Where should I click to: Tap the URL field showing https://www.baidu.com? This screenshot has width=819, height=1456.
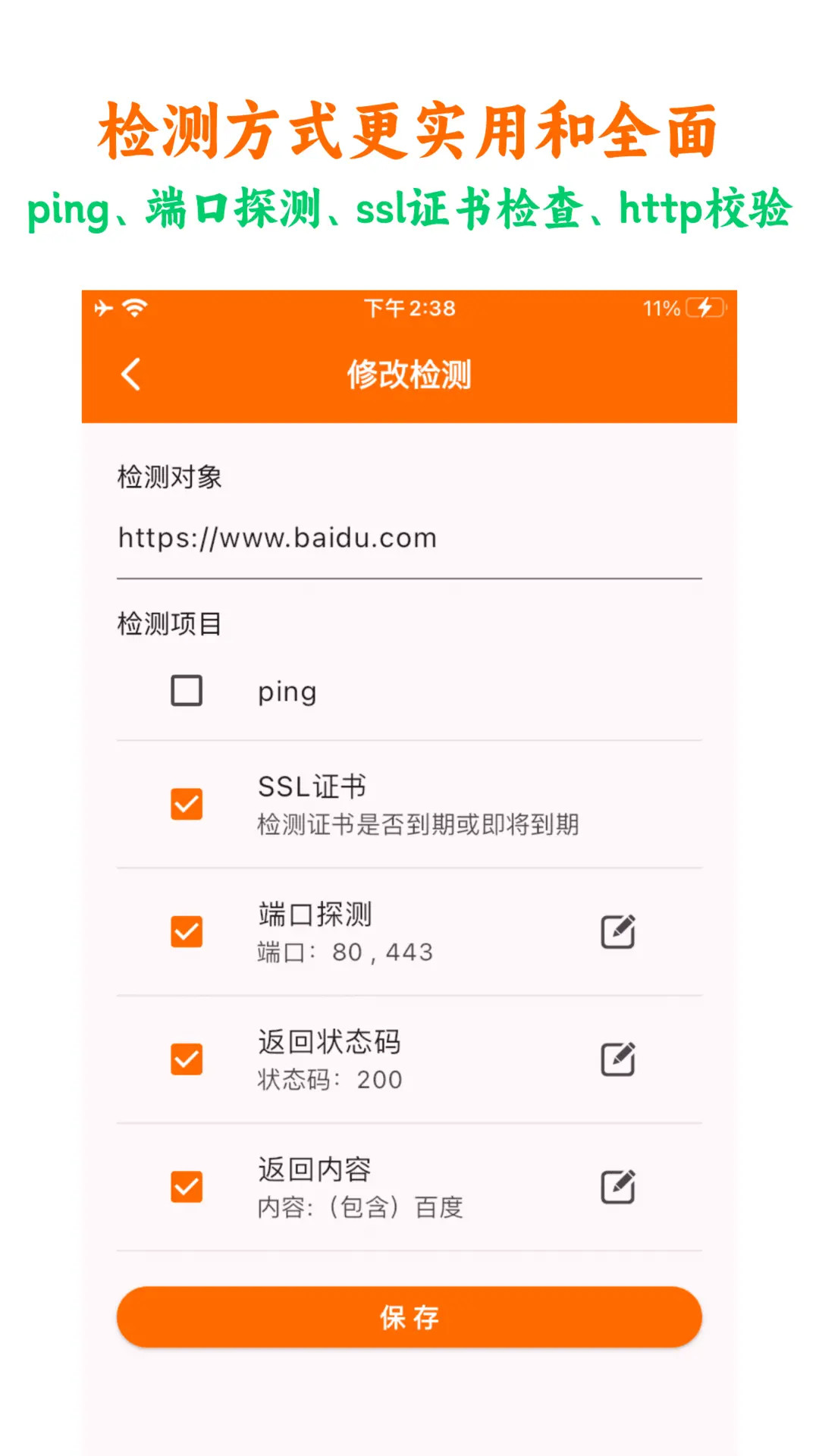point(277,538)
